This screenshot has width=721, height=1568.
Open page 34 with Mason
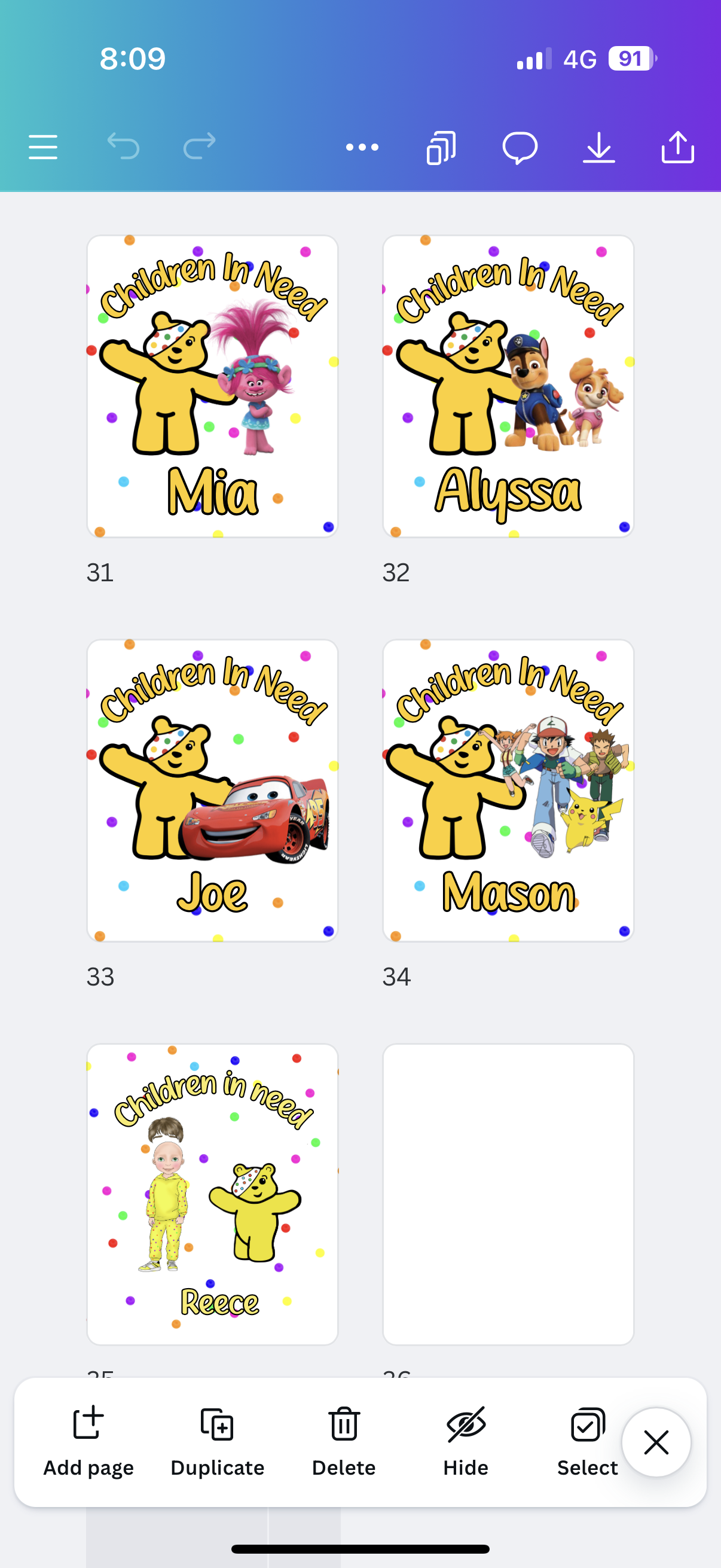508,790
